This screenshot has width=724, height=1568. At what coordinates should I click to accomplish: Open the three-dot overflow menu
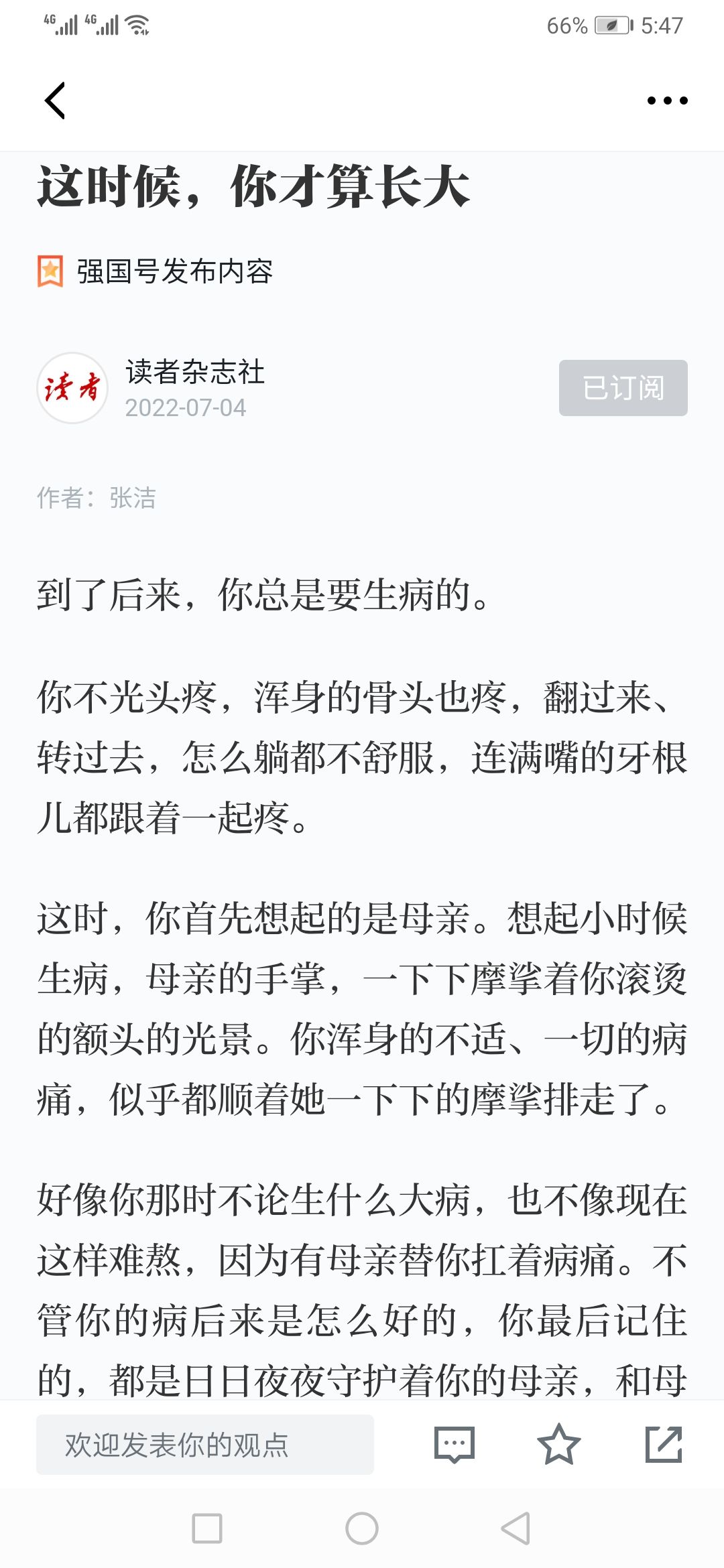667,101
